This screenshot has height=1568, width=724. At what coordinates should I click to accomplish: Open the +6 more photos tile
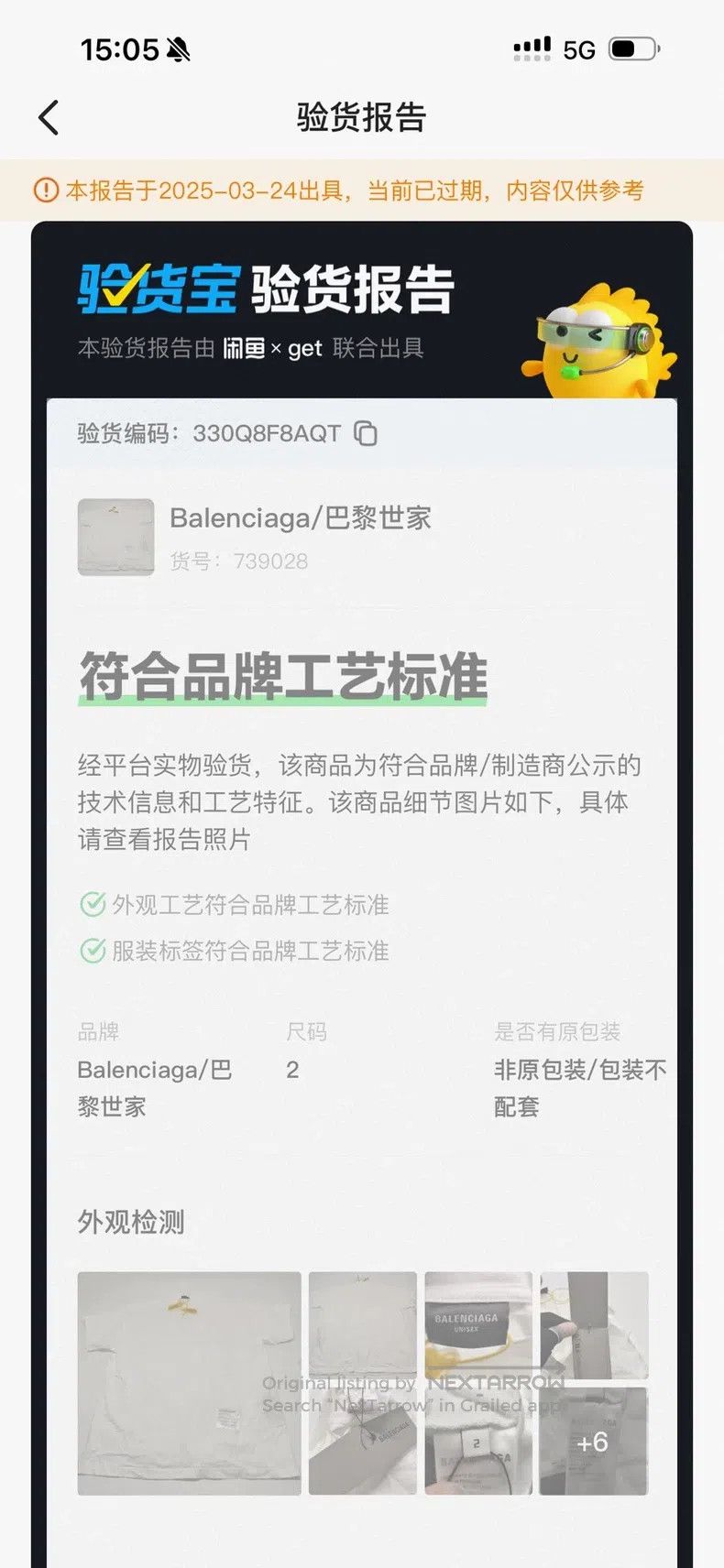(593, 1442)
